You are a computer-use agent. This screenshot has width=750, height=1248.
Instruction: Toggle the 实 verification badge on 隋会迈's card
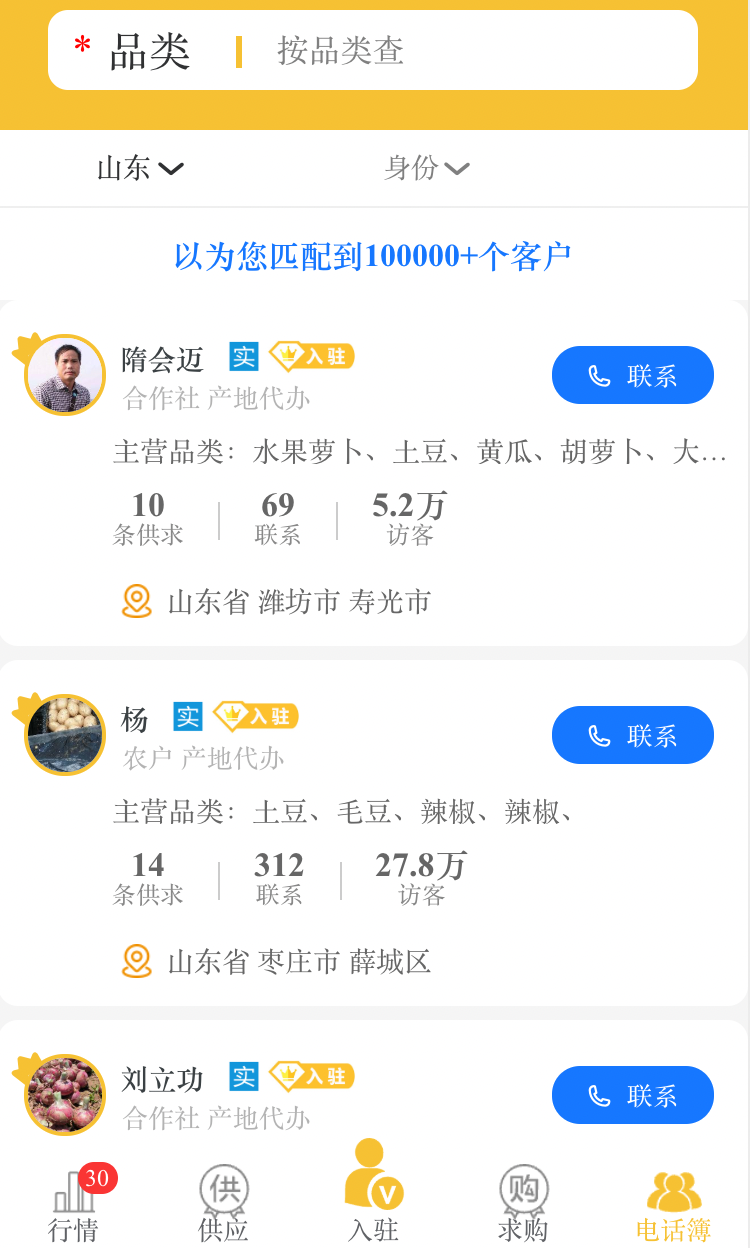[243, 356]
